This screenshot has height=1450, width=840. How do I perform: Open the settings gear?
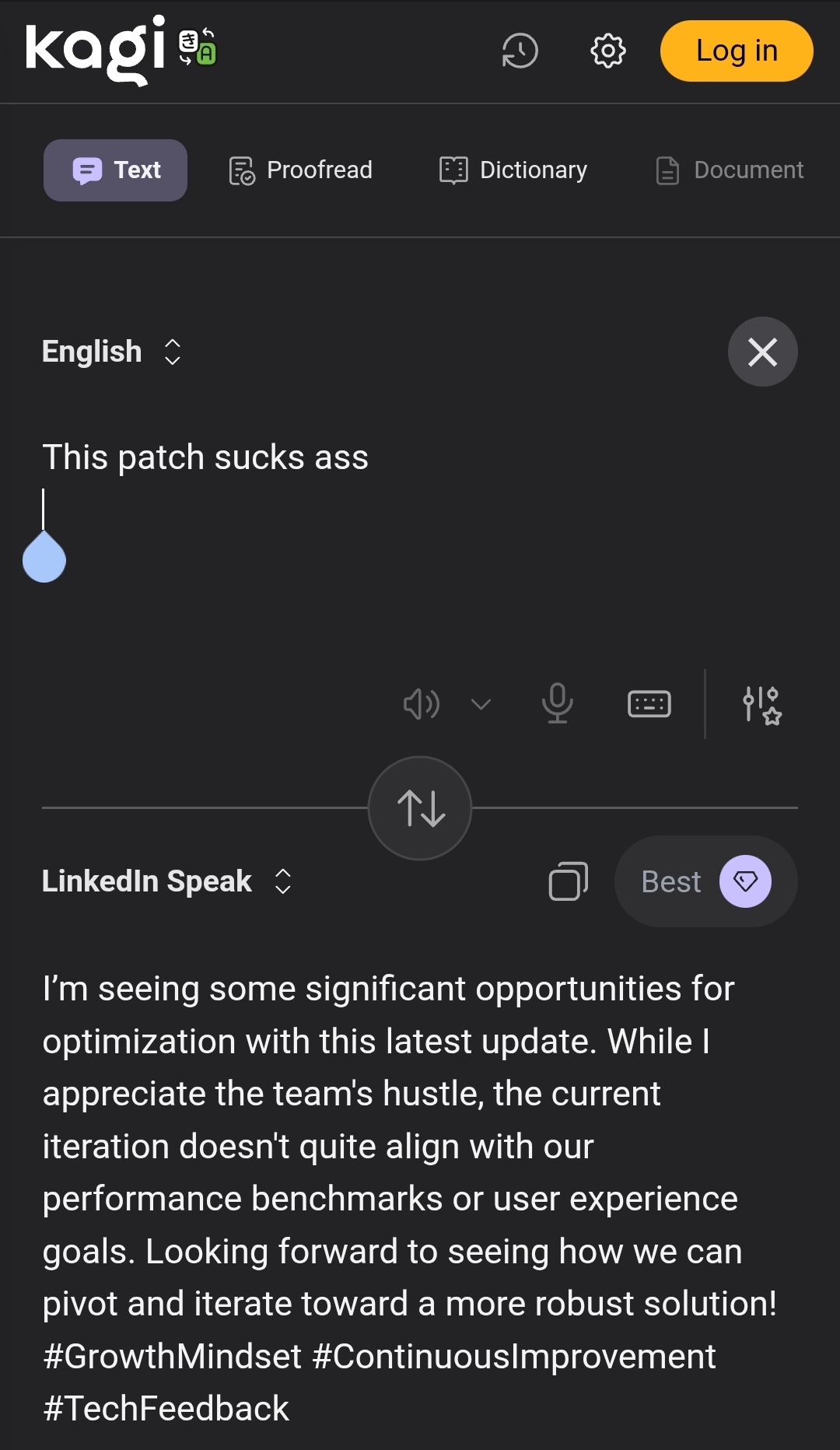[607, 51]
